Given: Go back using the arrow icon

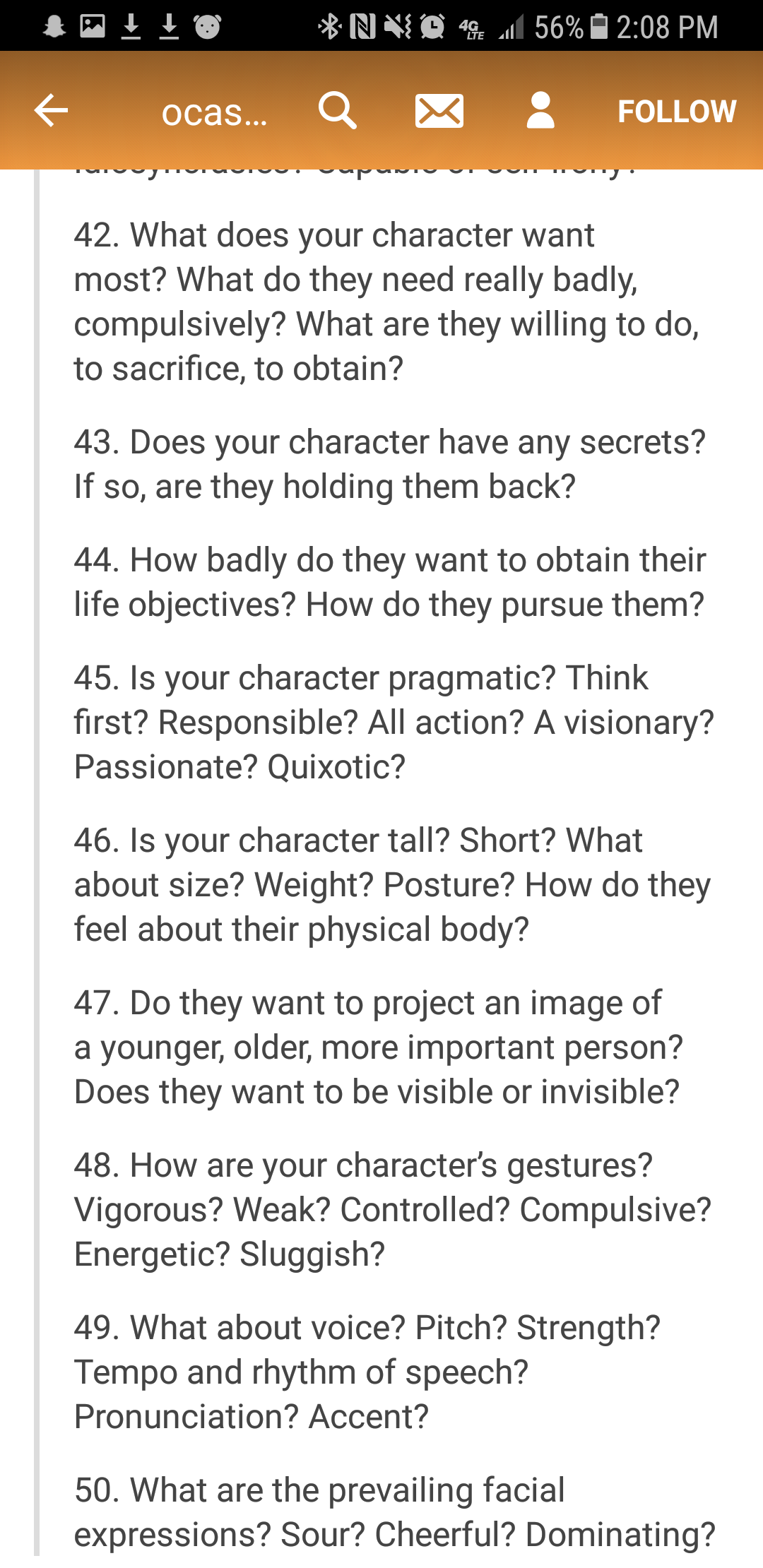Looking at the screenshot, I should click(51, 111).
